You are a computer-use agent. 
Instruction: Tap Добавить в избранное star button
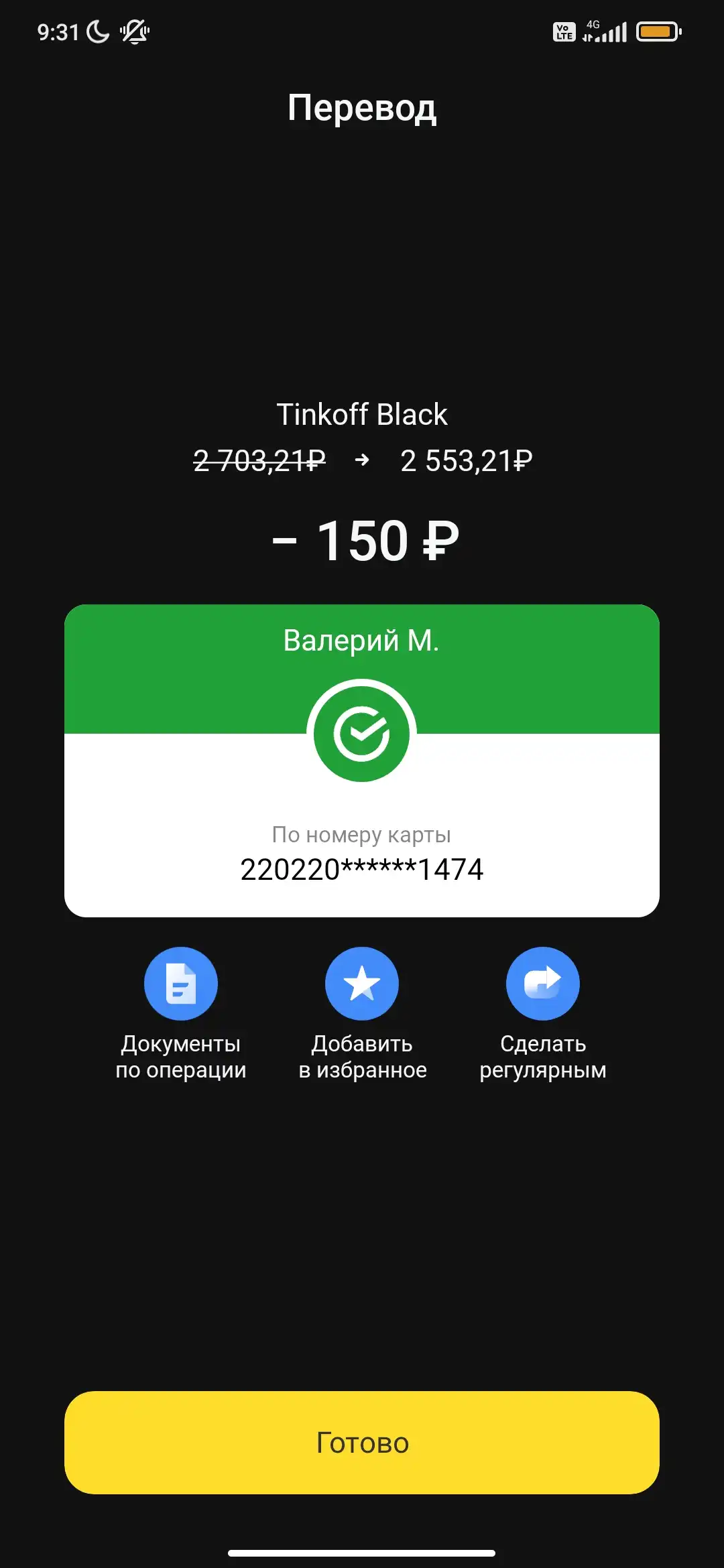click(362, 983)
